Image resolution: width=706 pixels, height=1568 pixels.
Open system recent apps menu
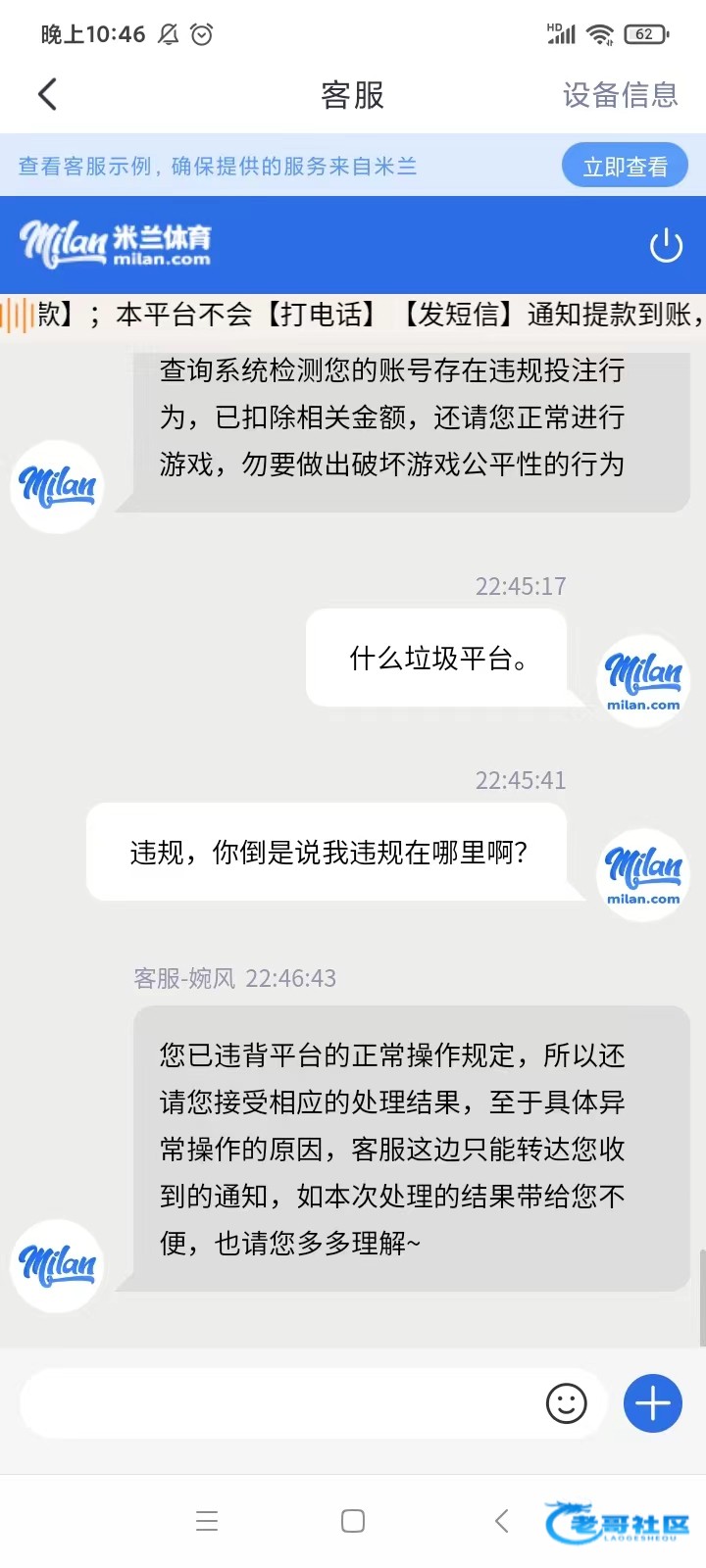click(207, 1521)
